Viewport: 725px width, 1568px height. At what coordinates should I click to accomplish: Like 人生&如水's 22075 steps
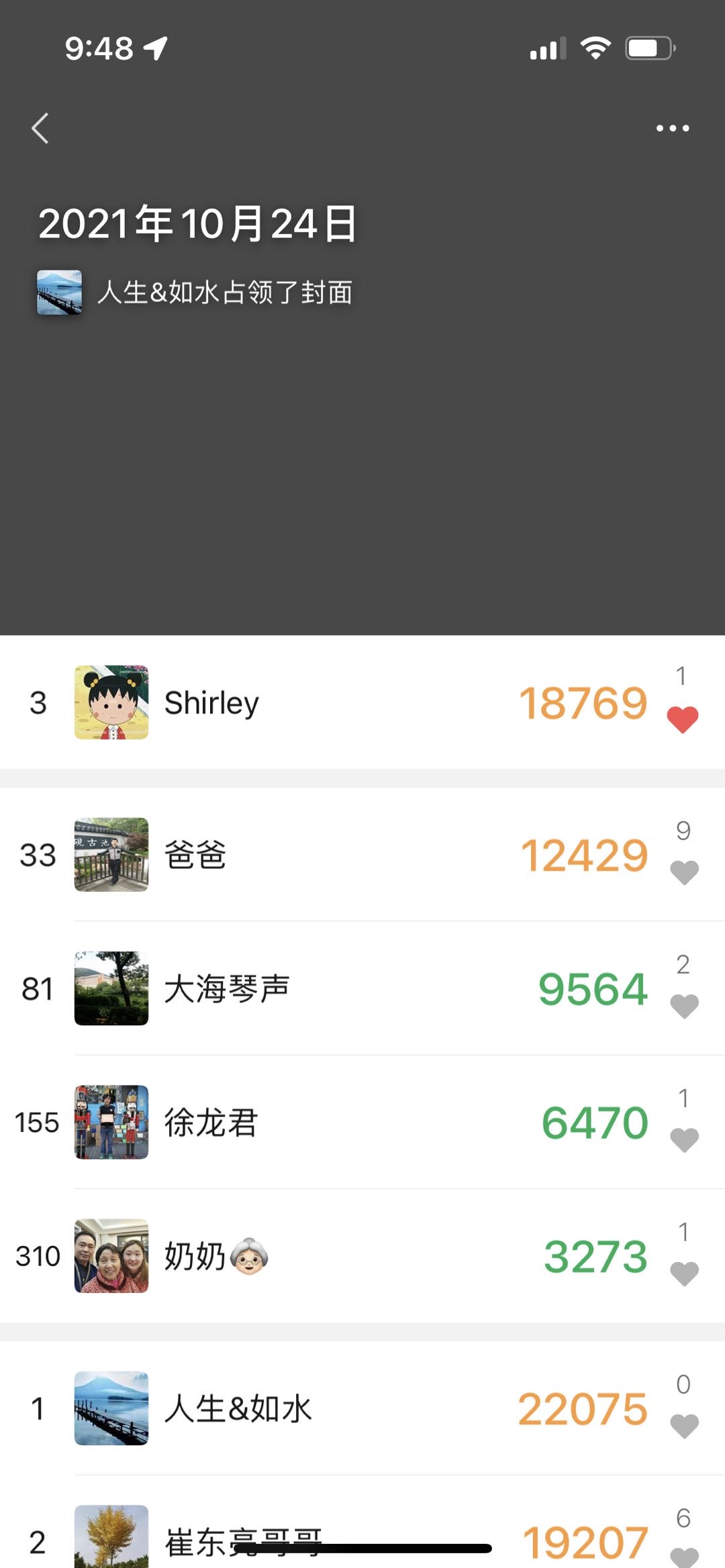[x=684, y=1425]
